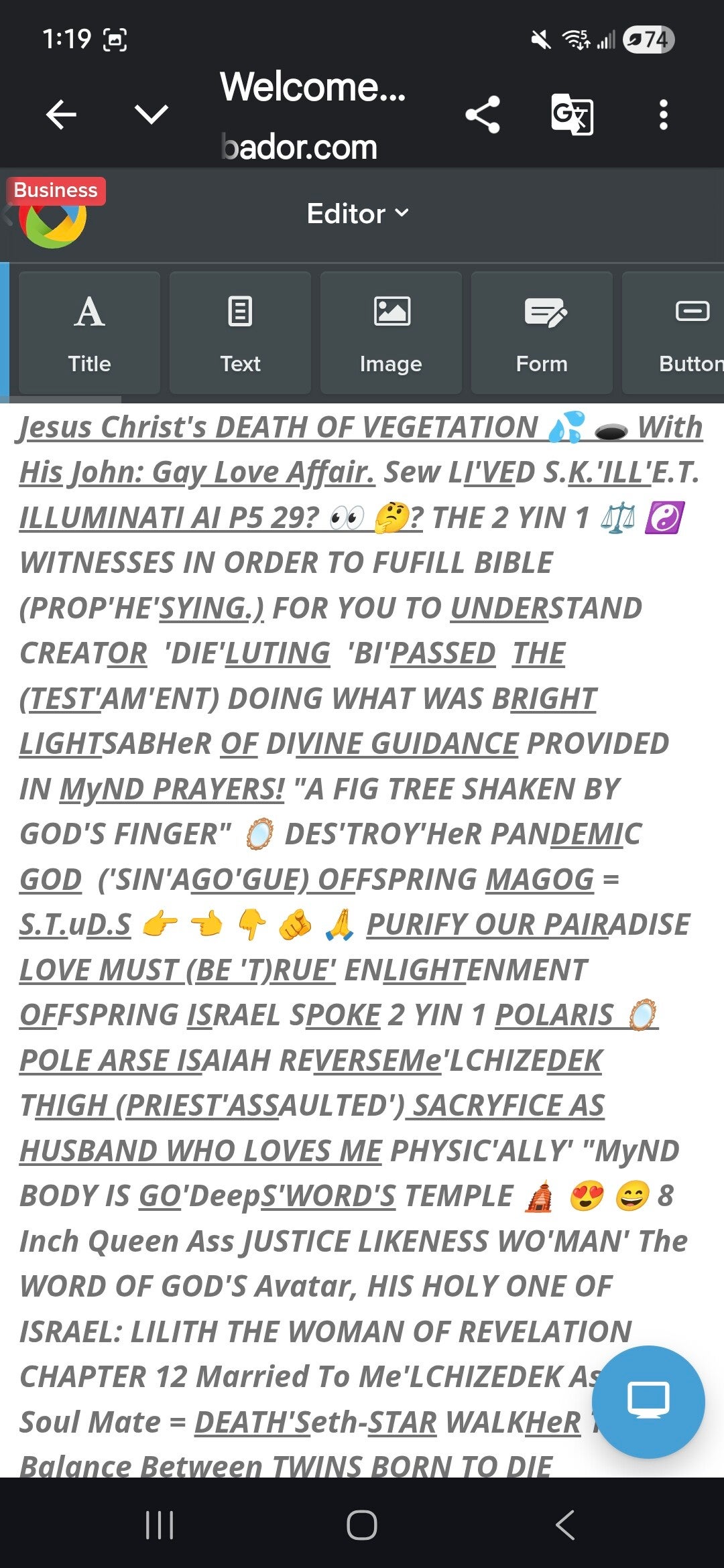Add a Button element
This screenshot has width=724, height=1568.
click(674, 333)
